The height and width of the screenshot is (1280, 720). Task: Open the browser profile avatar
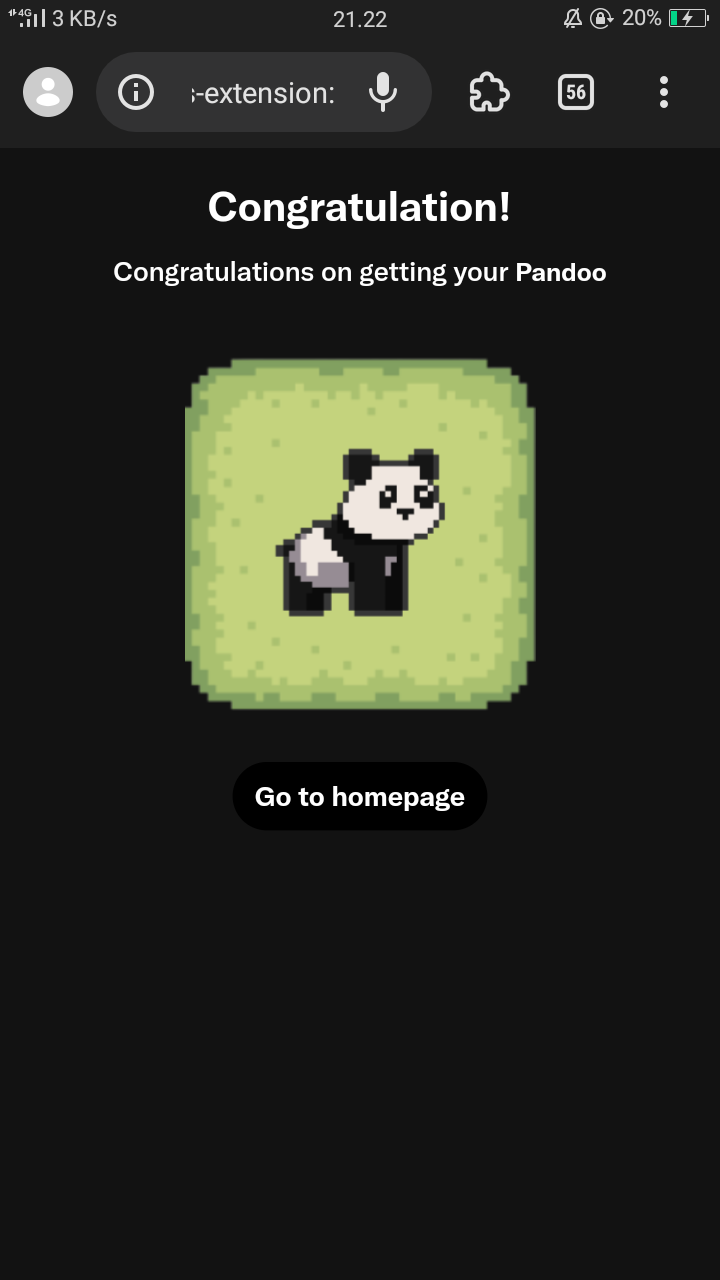(48, 92)
